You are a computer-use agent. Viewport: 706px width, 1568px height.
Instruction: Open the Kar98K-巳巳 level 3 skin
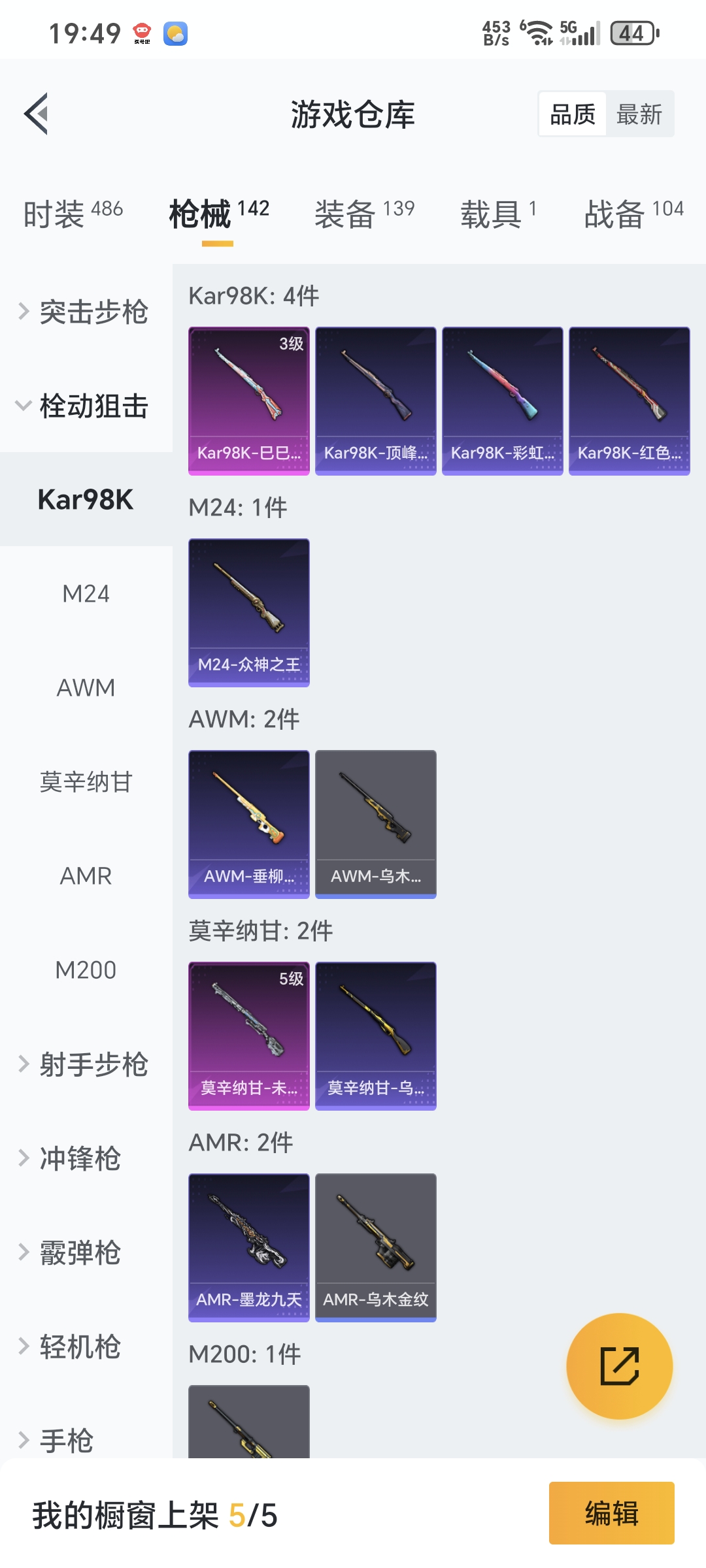click(x=249, y=401)
